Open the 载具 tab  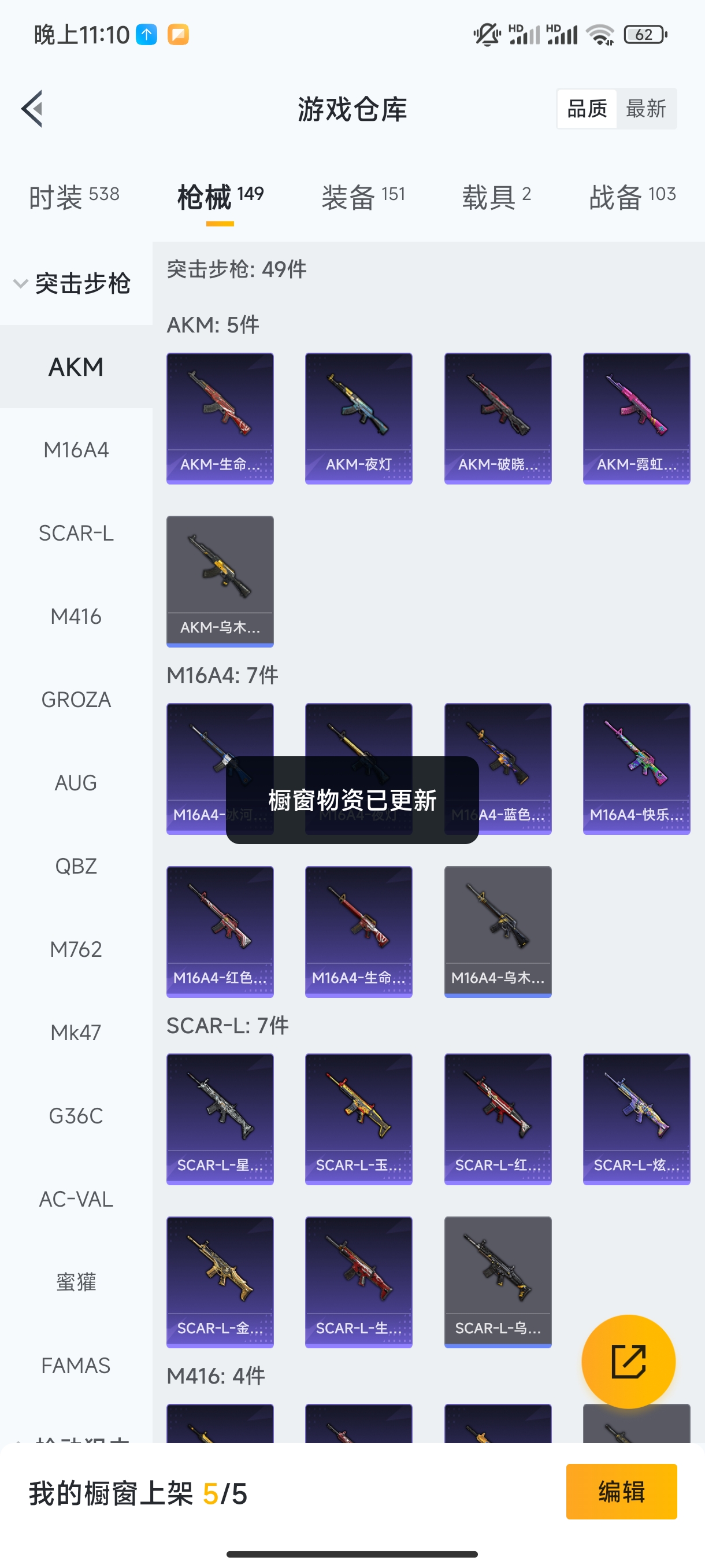496,197
